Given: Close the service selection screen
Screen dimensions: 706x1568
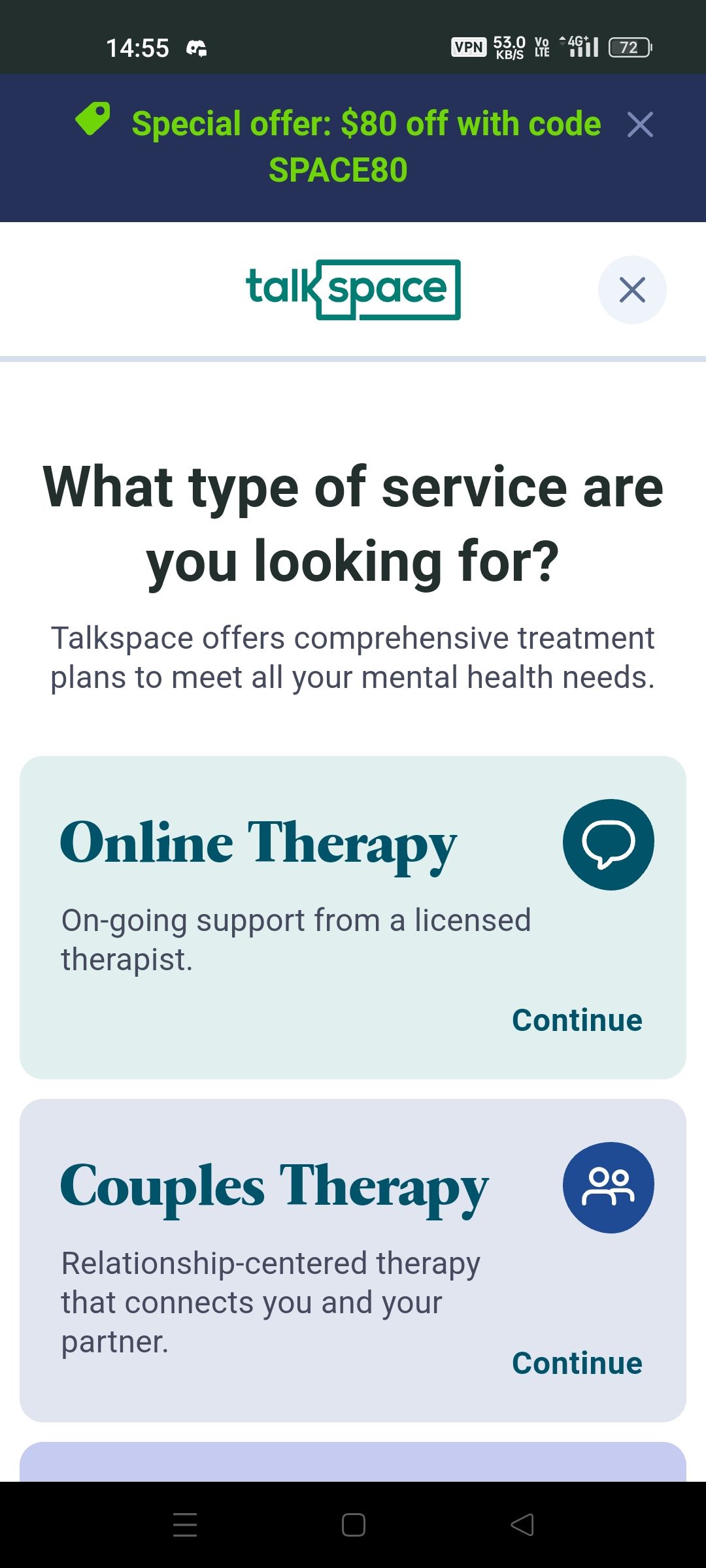Looking at the screenshot, I should (631, 289).
